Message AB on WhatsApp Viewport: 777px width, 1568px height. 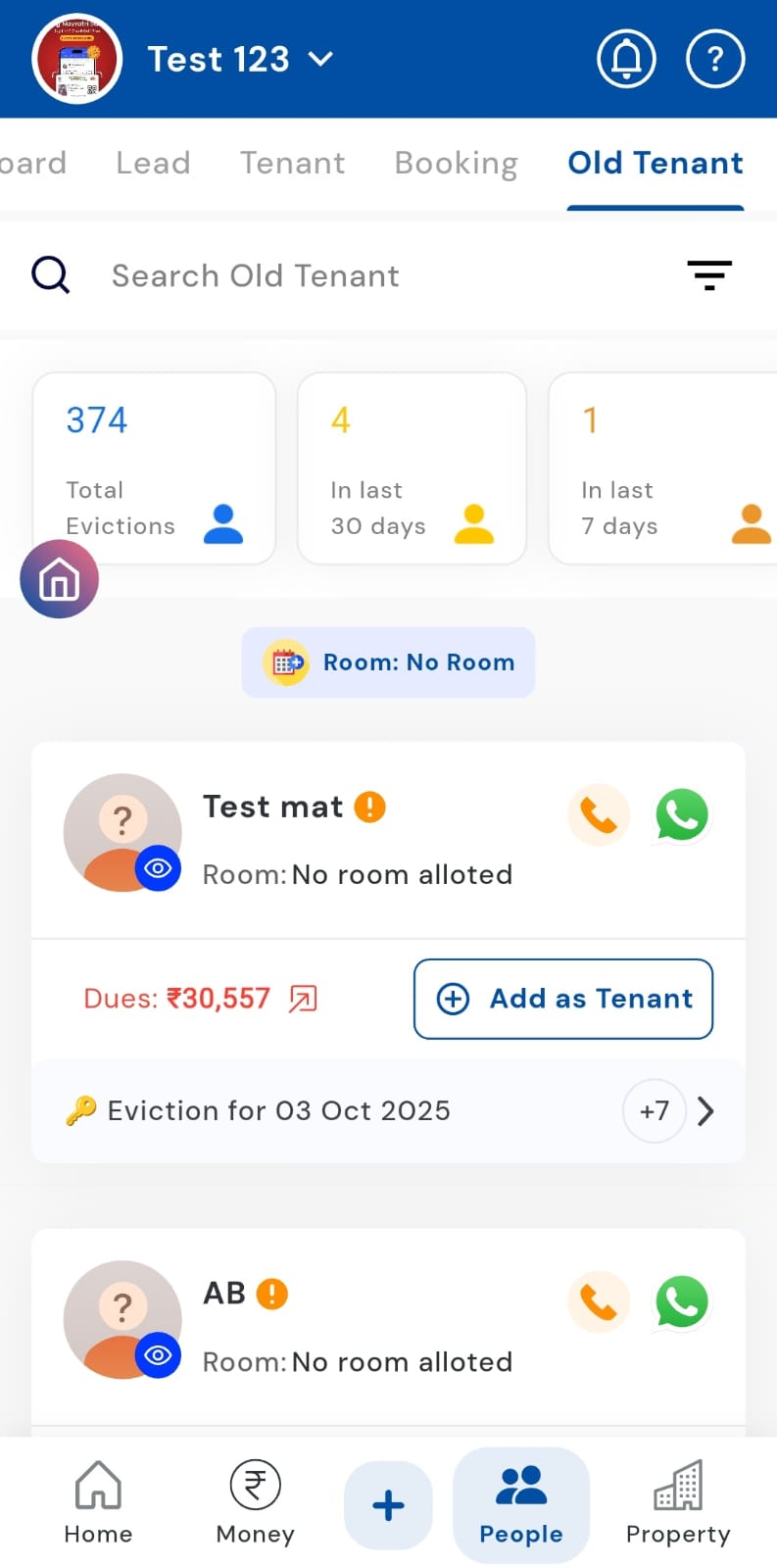[x=681, y=1302]
